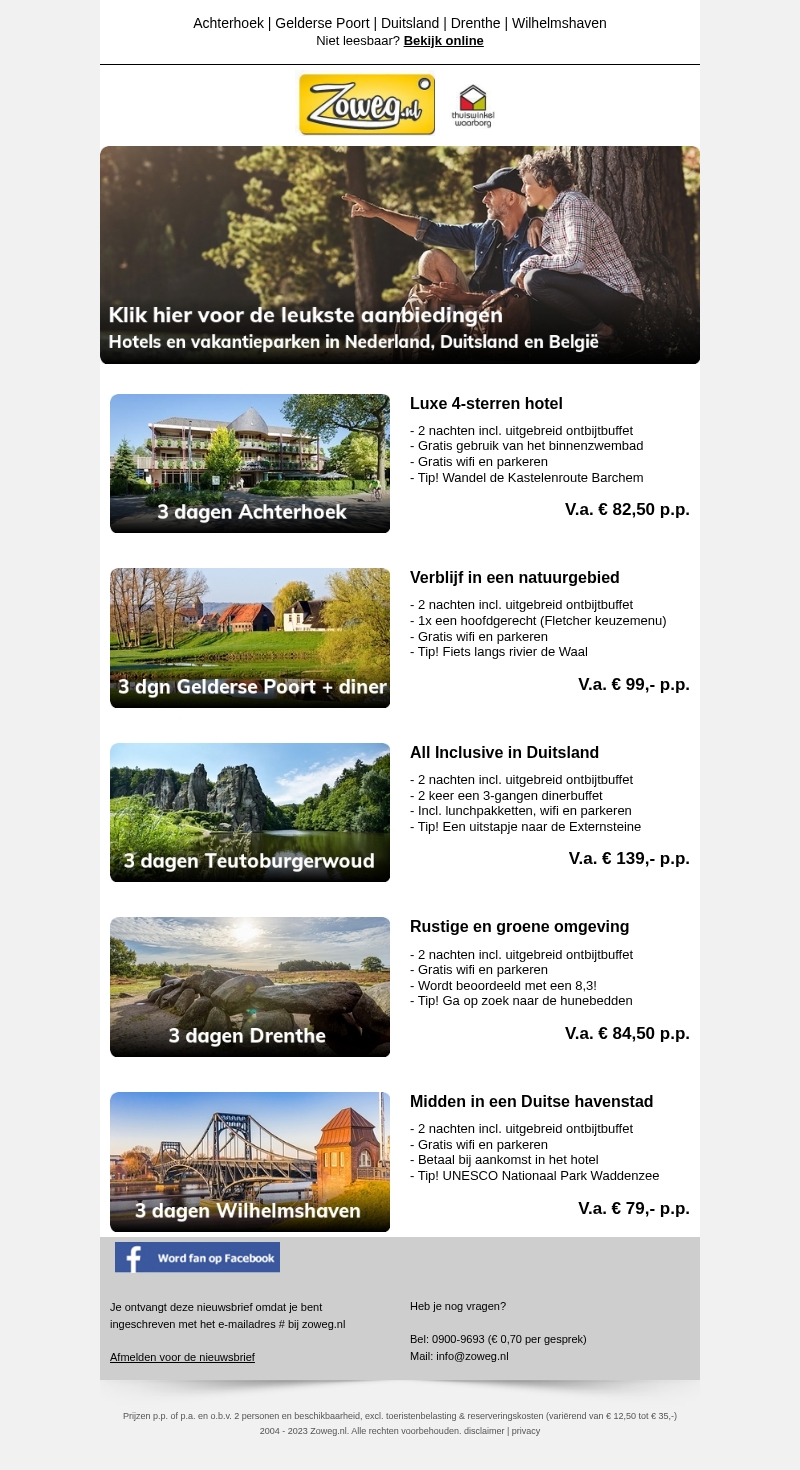Select the 3 dagen Drenthe offer
Image resolution: width=800 pixels, height=1470 pixels.
click(250, 987)
